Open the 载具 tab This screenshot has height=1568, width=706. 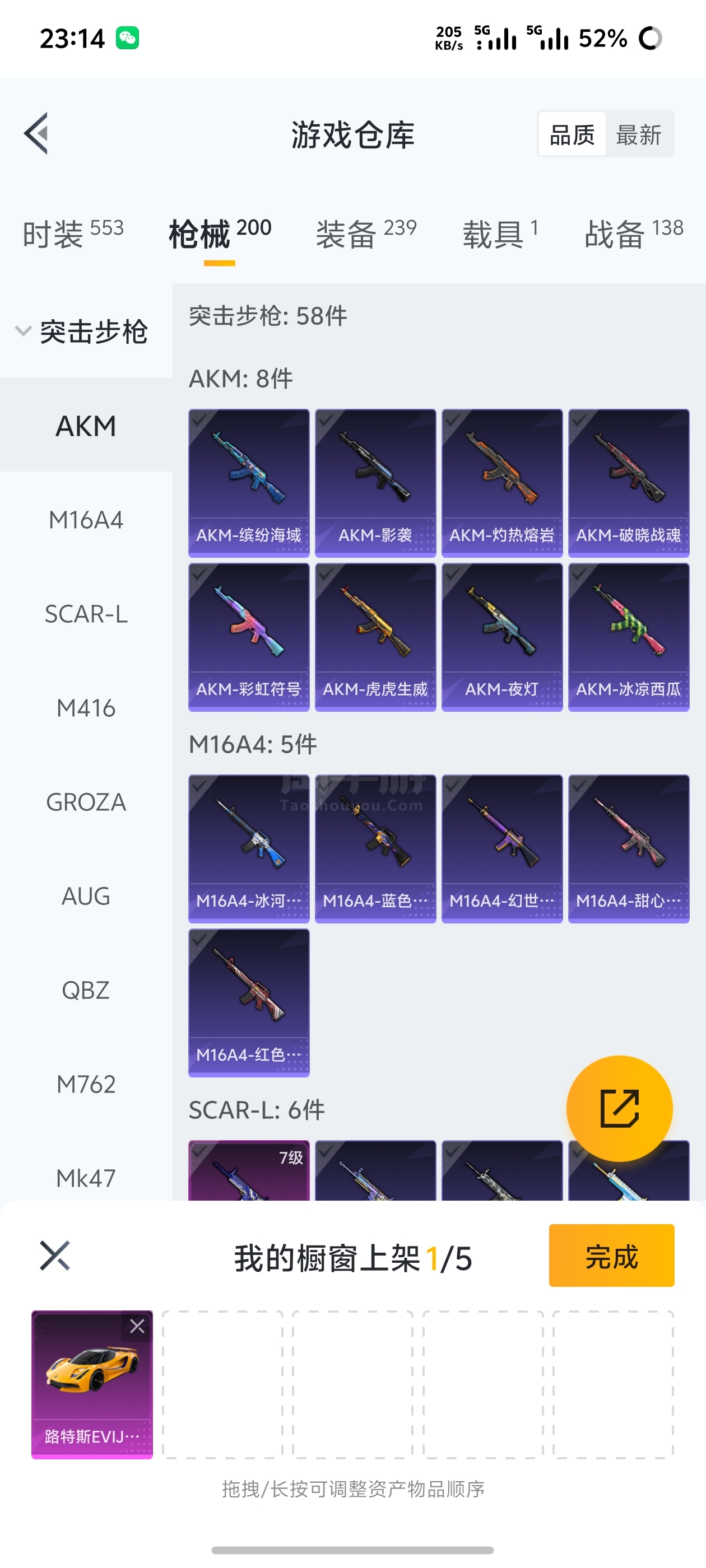pos(499,234)
